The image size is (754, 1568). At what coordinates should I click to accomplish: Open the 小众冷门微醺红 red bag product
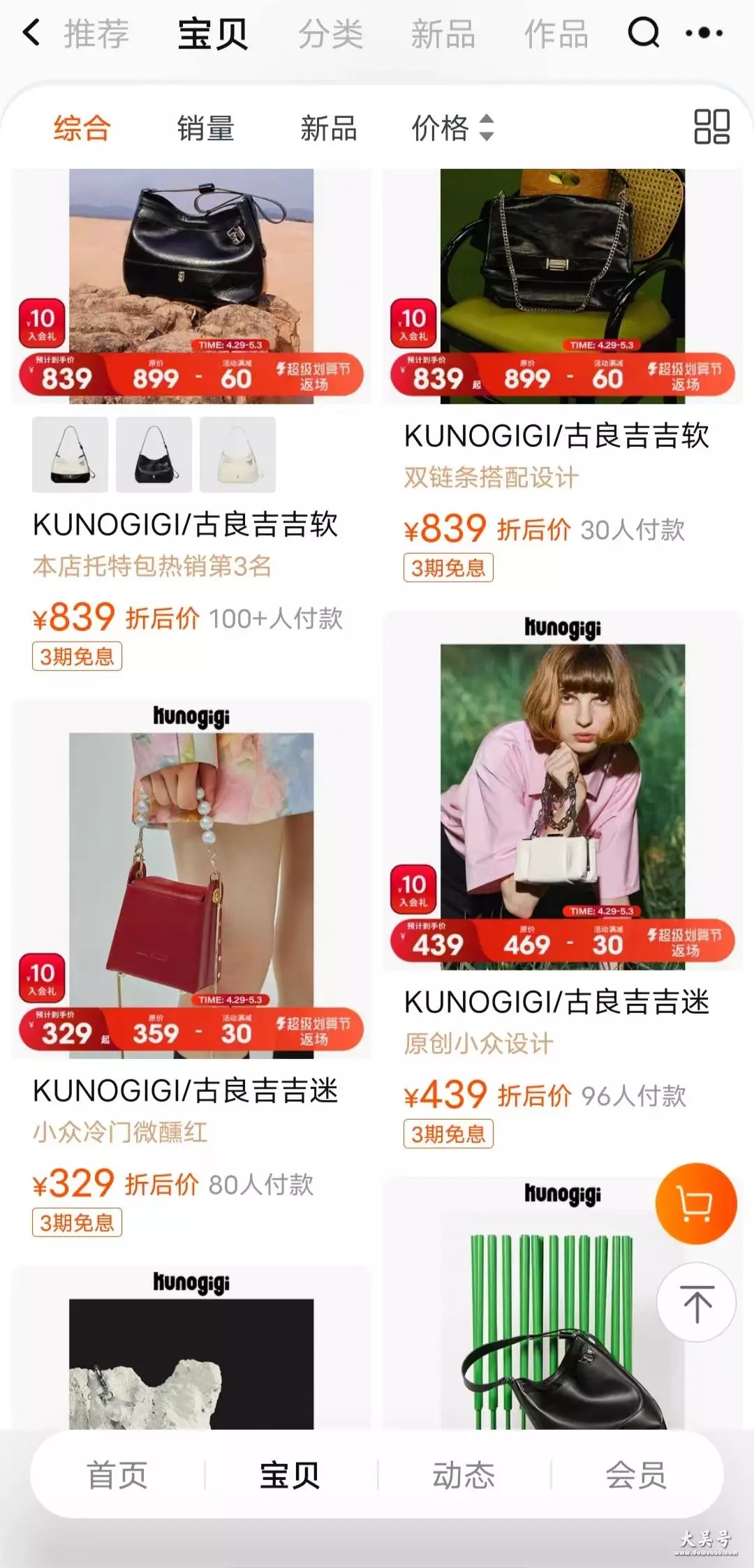[191, 879]
